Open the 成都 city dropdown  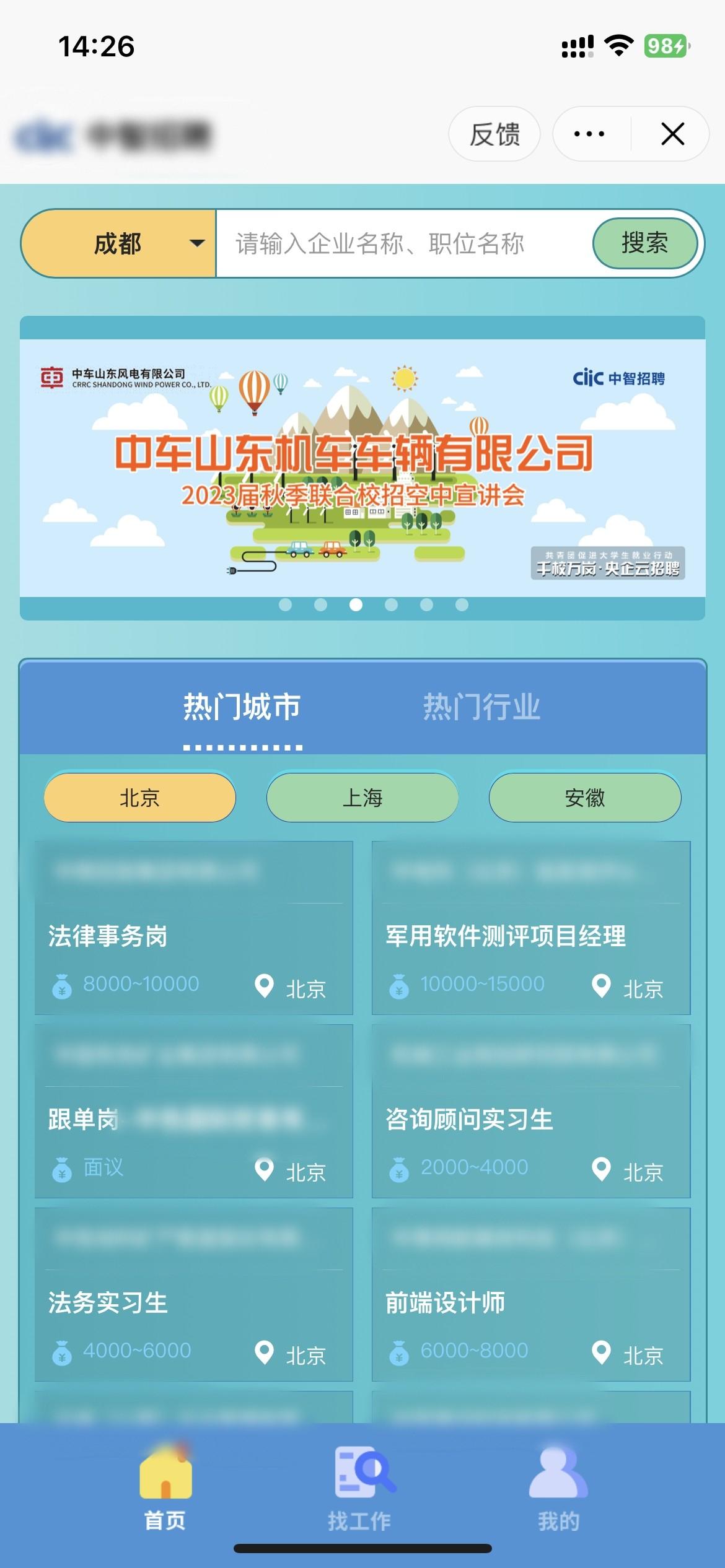coord(119,243)
